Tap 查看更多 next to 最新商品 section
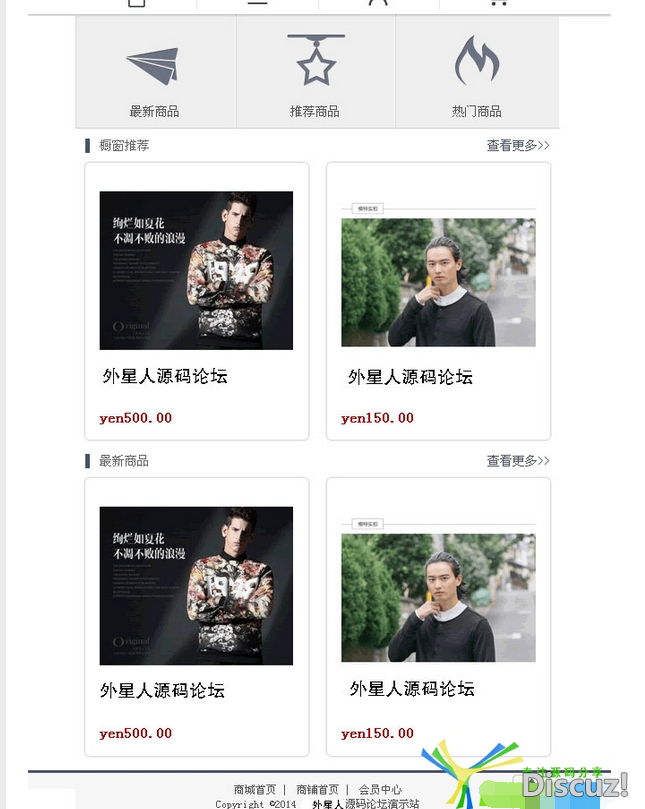This screenshot has width=645, height=809. point(517,461)
